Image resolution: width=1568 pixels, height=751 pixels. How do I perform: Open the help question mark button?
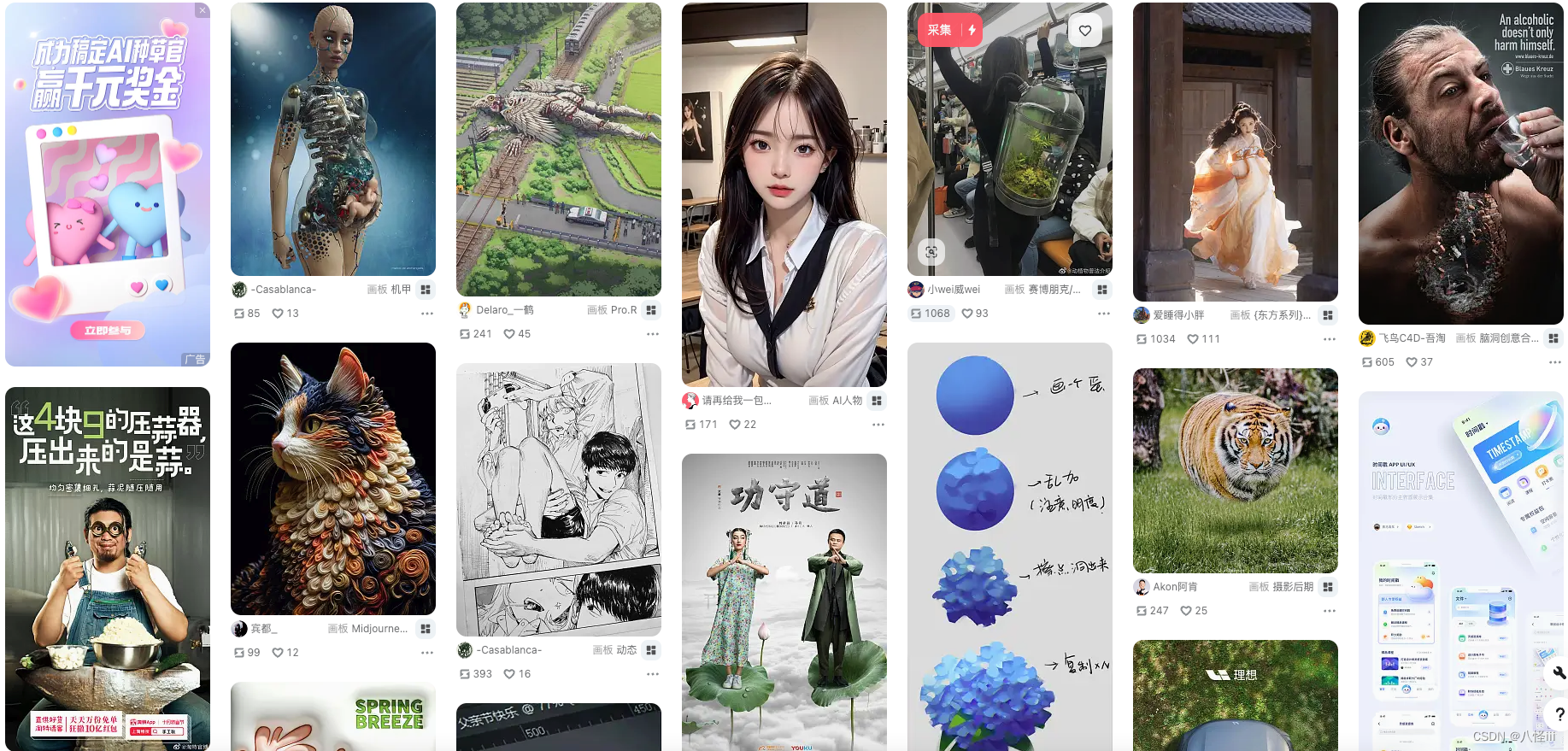(1559, 714)
